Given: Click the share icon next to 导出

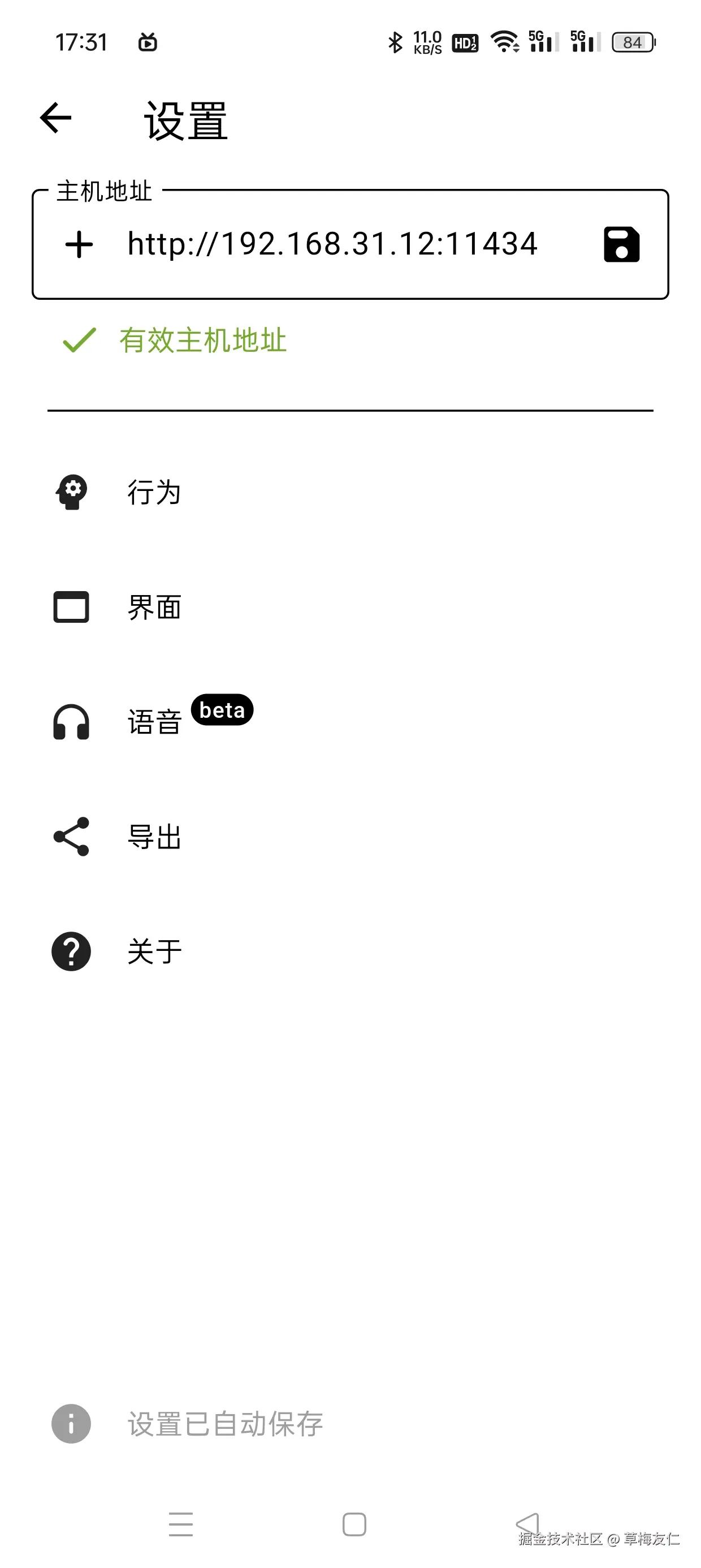Looking at the screenshot, I should tap(71, 837).
